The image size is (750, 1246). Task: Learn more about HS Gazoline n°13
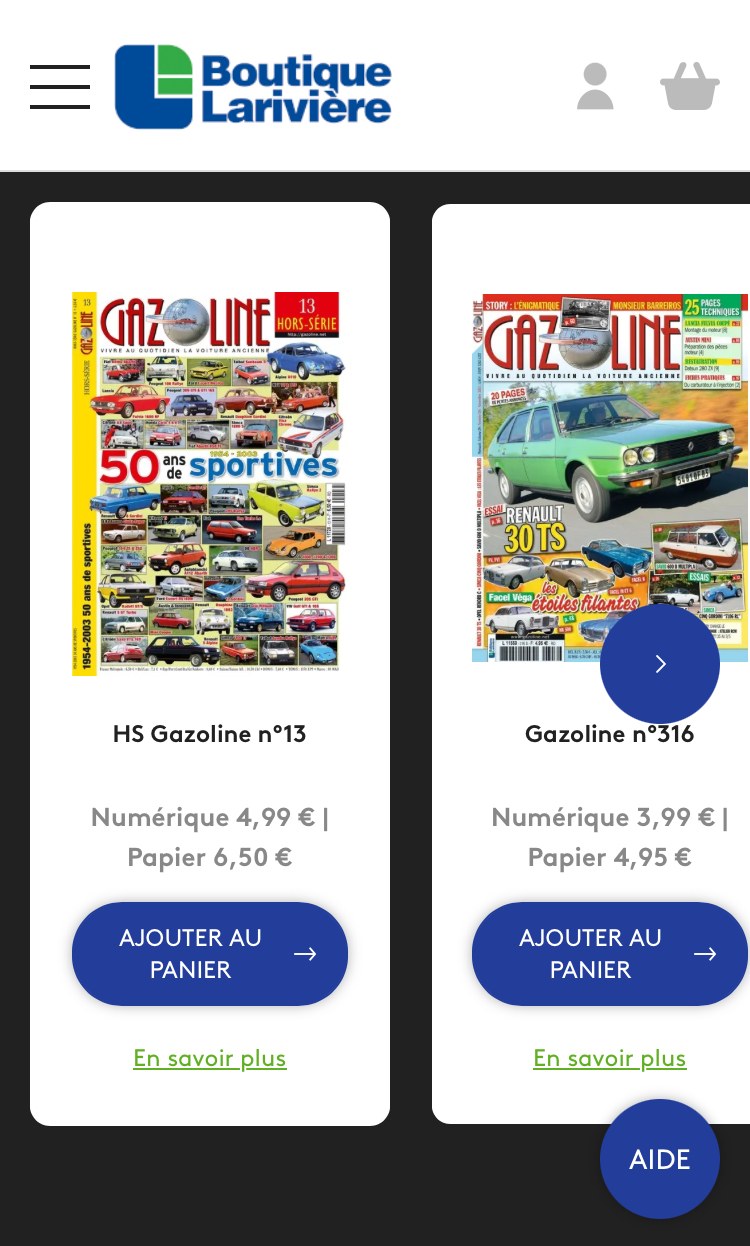210,1058
